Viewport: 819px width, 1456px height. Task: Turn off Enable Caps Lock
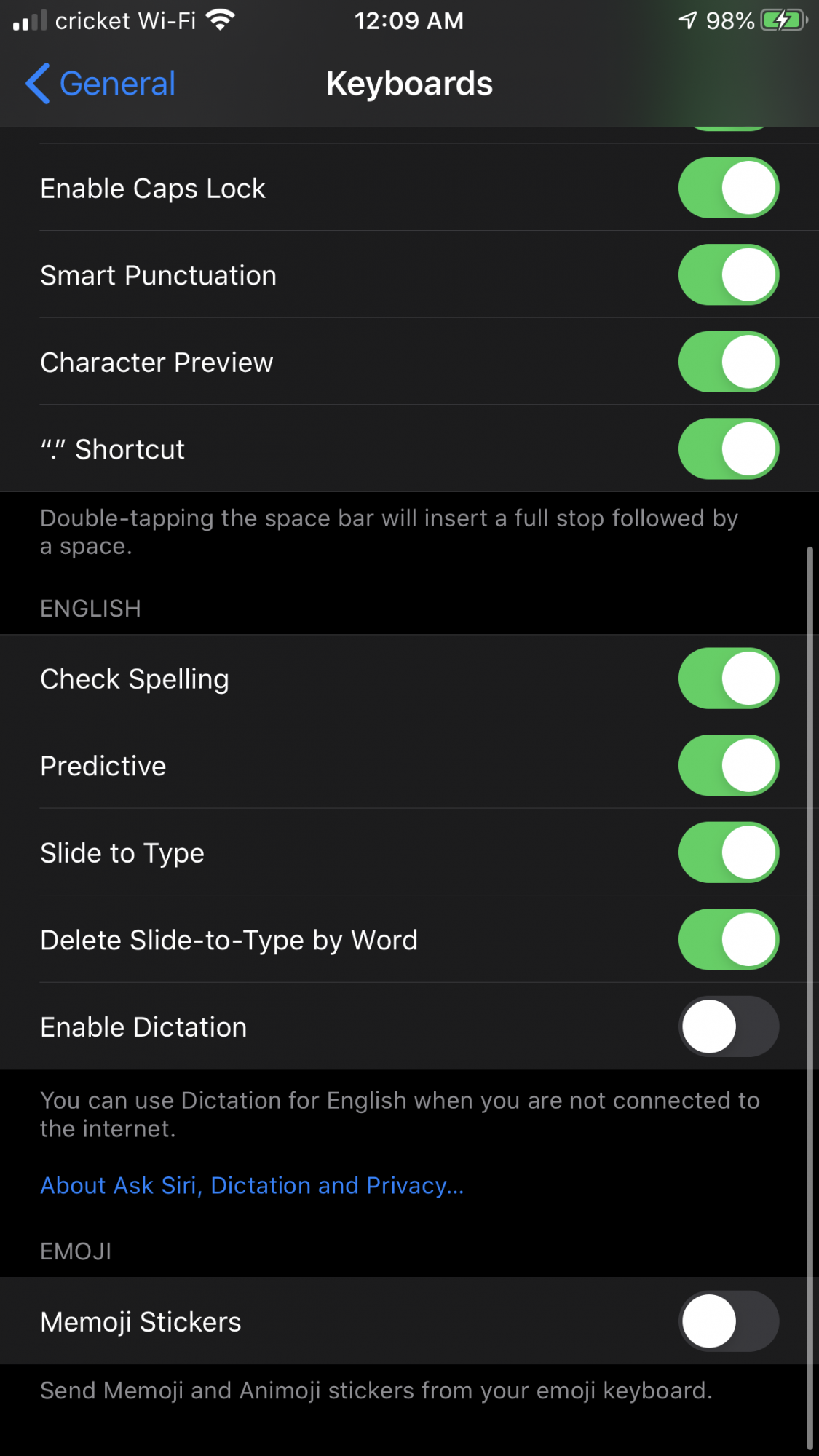pos(728,188)
